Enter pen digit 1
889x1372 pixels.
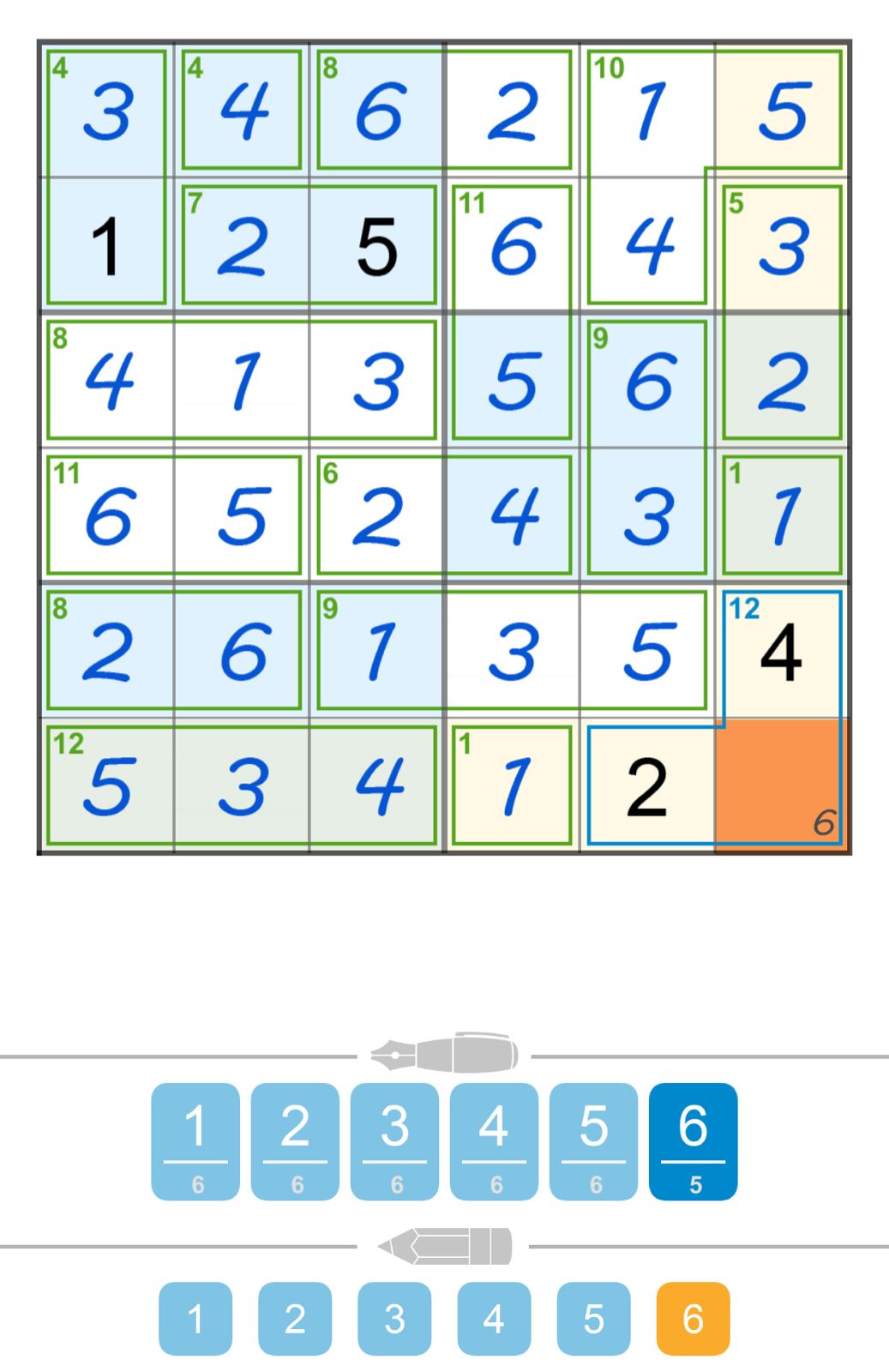coord(195,1140)
